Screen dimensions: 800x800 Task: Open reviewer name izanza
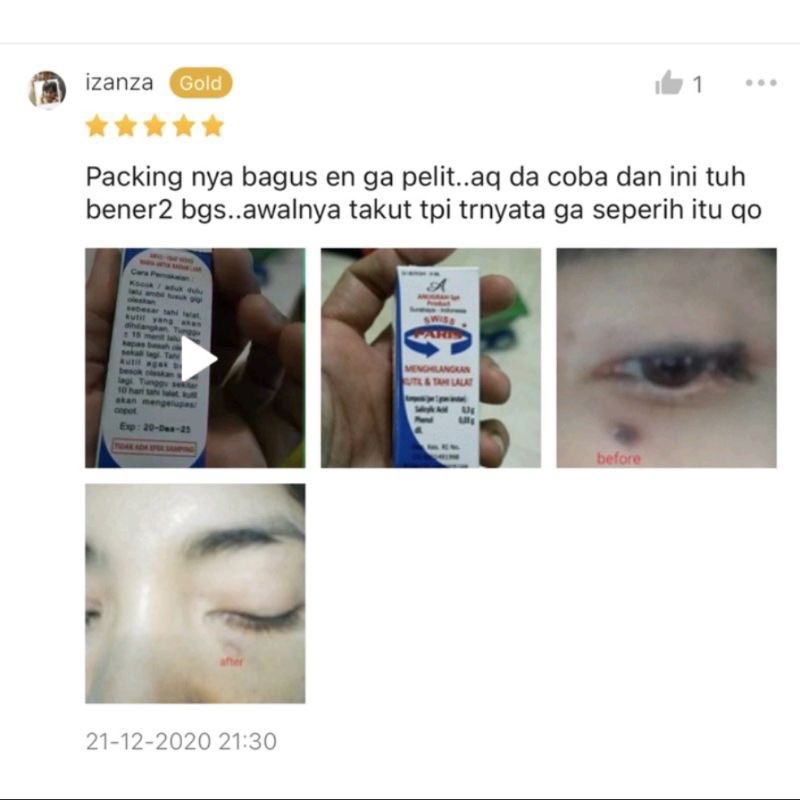(119, 82)
